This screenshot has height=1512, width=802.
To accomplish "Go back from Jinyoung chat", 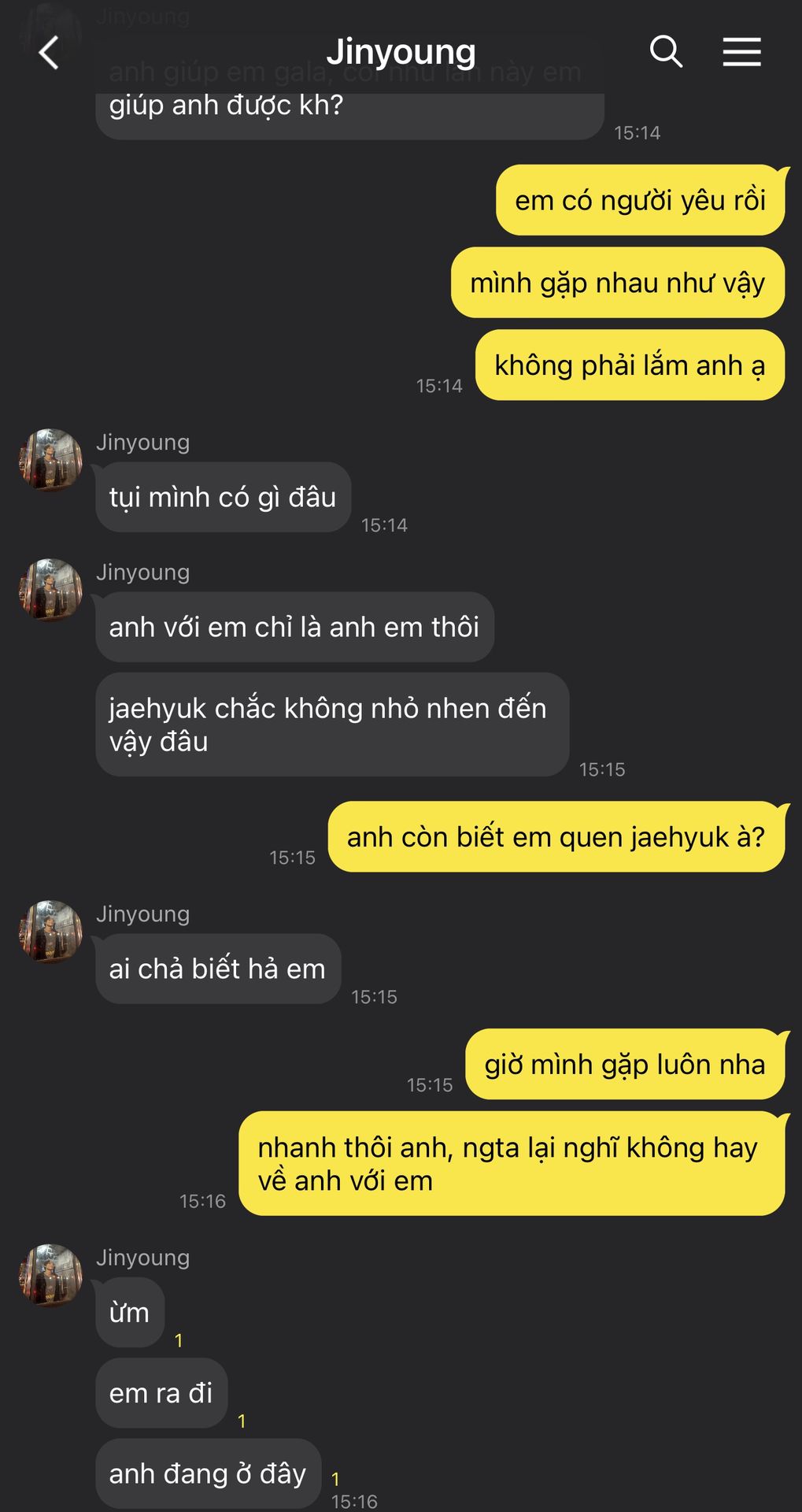I will pos(49,53).
